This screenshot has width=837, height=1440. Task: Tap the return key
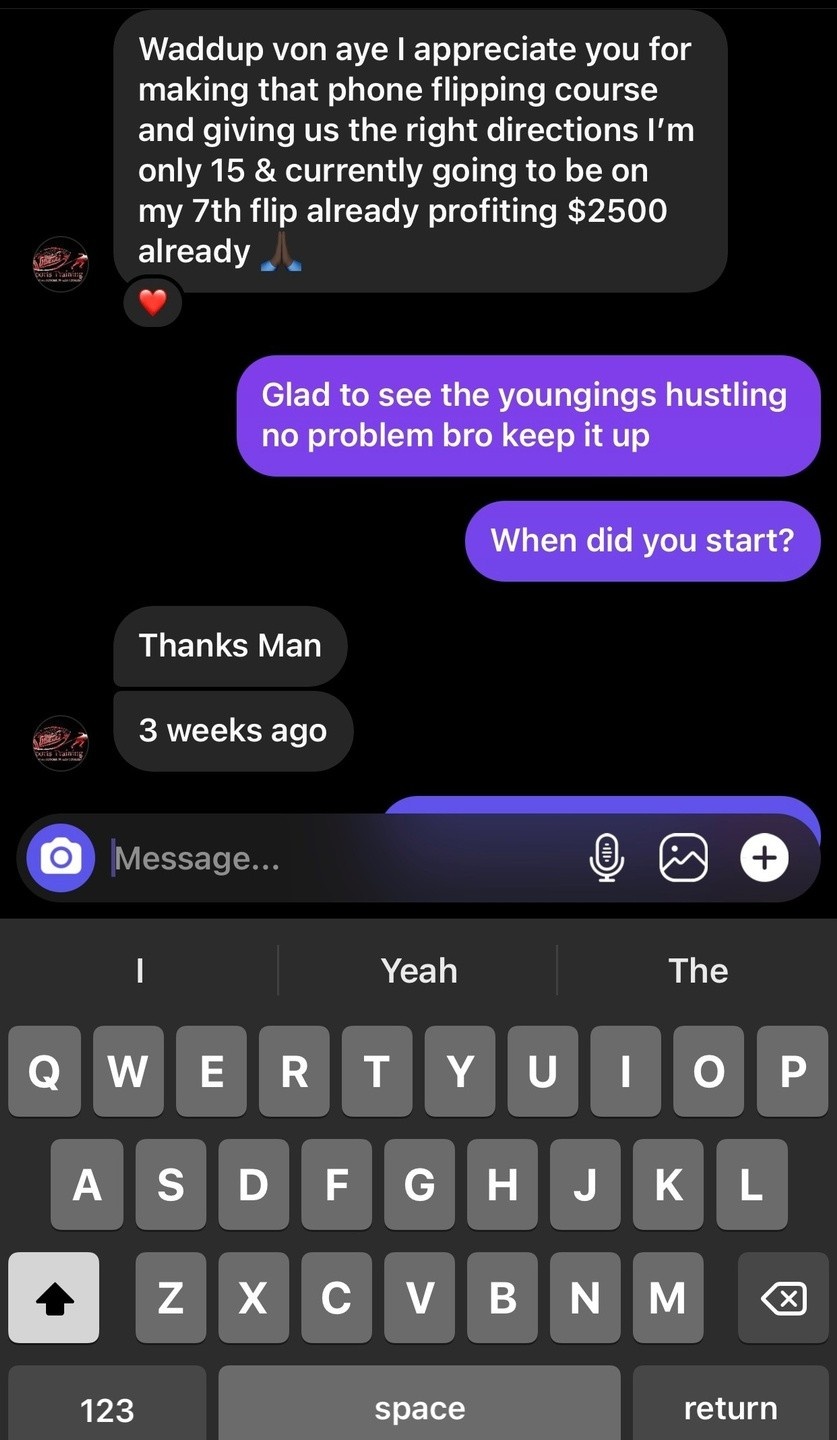(730, 1408)
